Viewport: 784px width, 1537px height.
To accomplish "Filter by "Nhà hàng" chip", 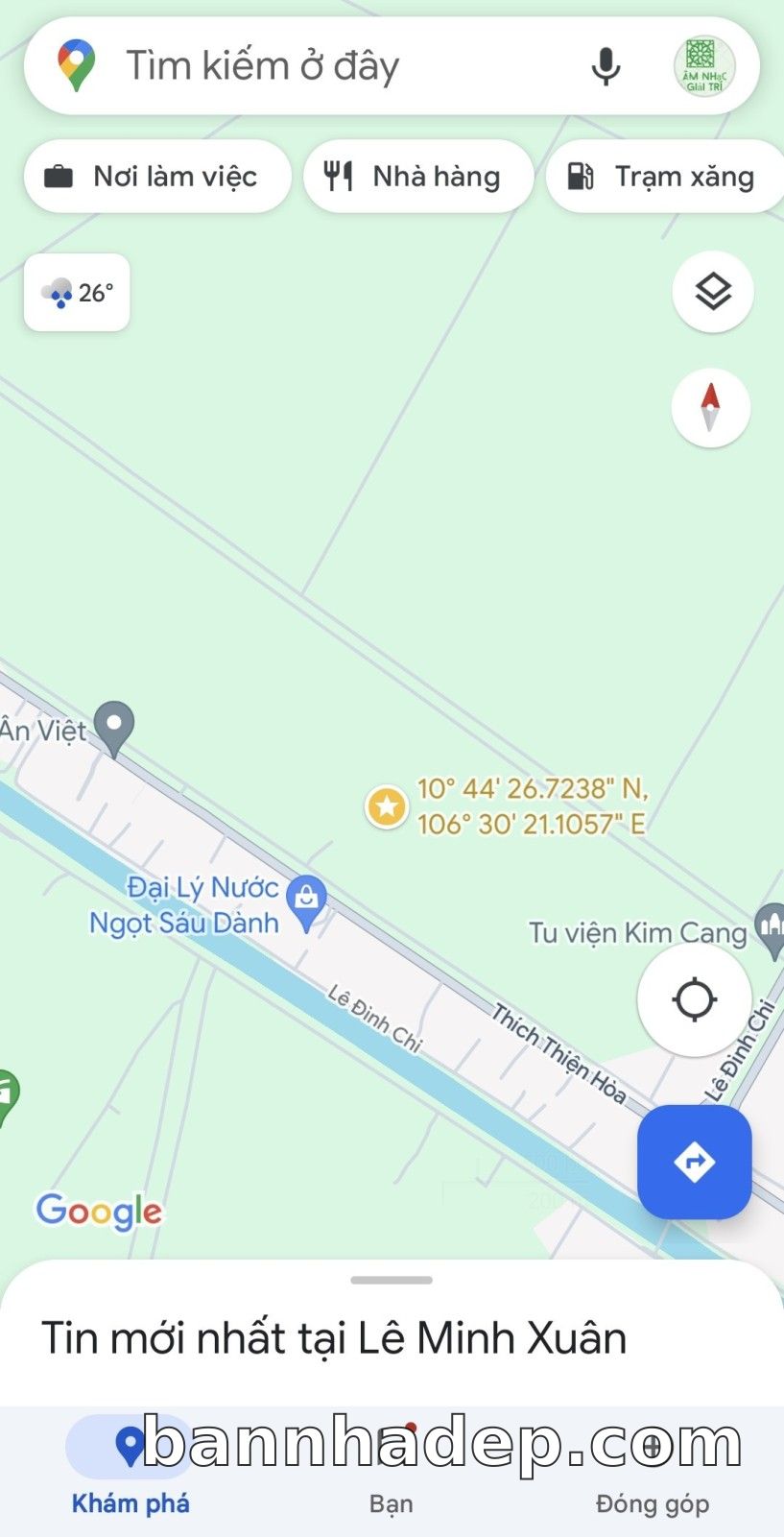I will click(418, 177).
